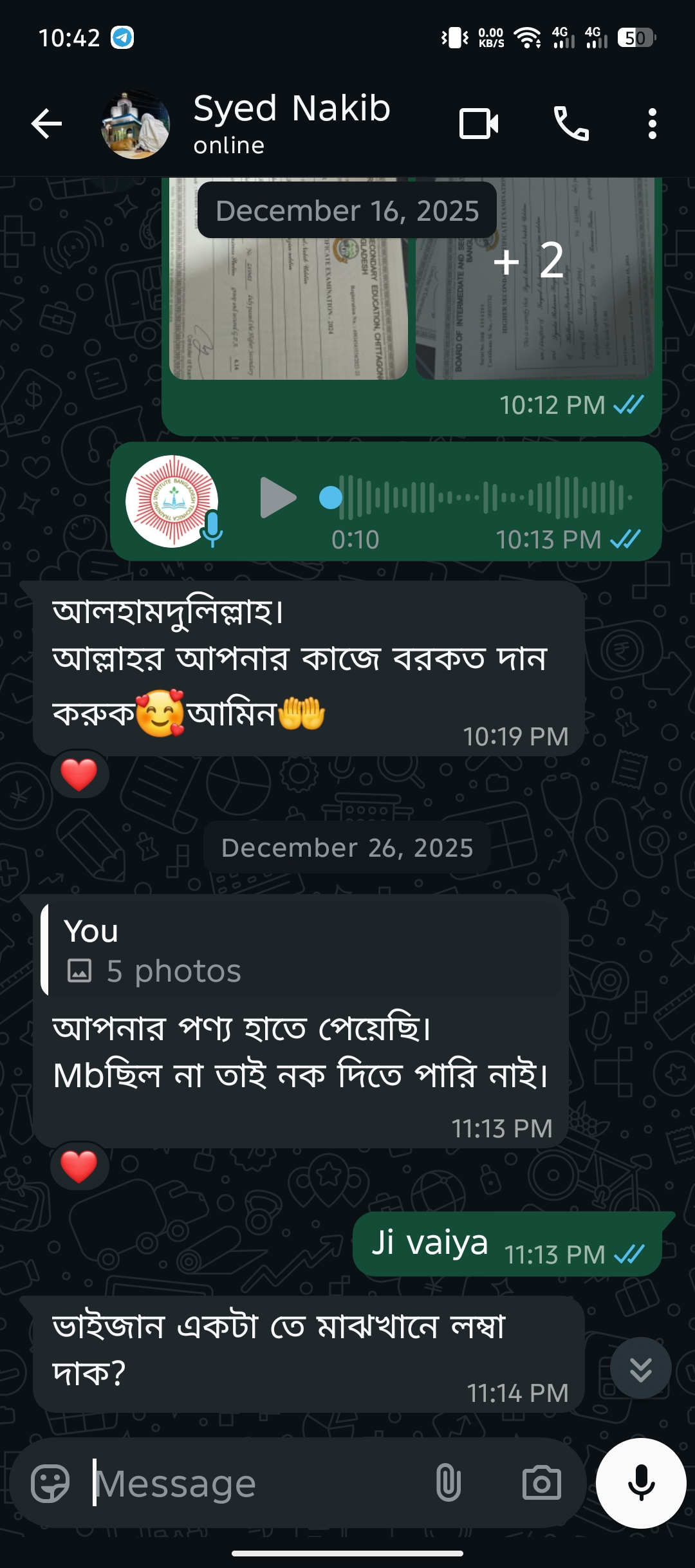The height and width of the screenshot is (1568, 695).
Task: Open the camera from the message bar
Action: 541,1484
